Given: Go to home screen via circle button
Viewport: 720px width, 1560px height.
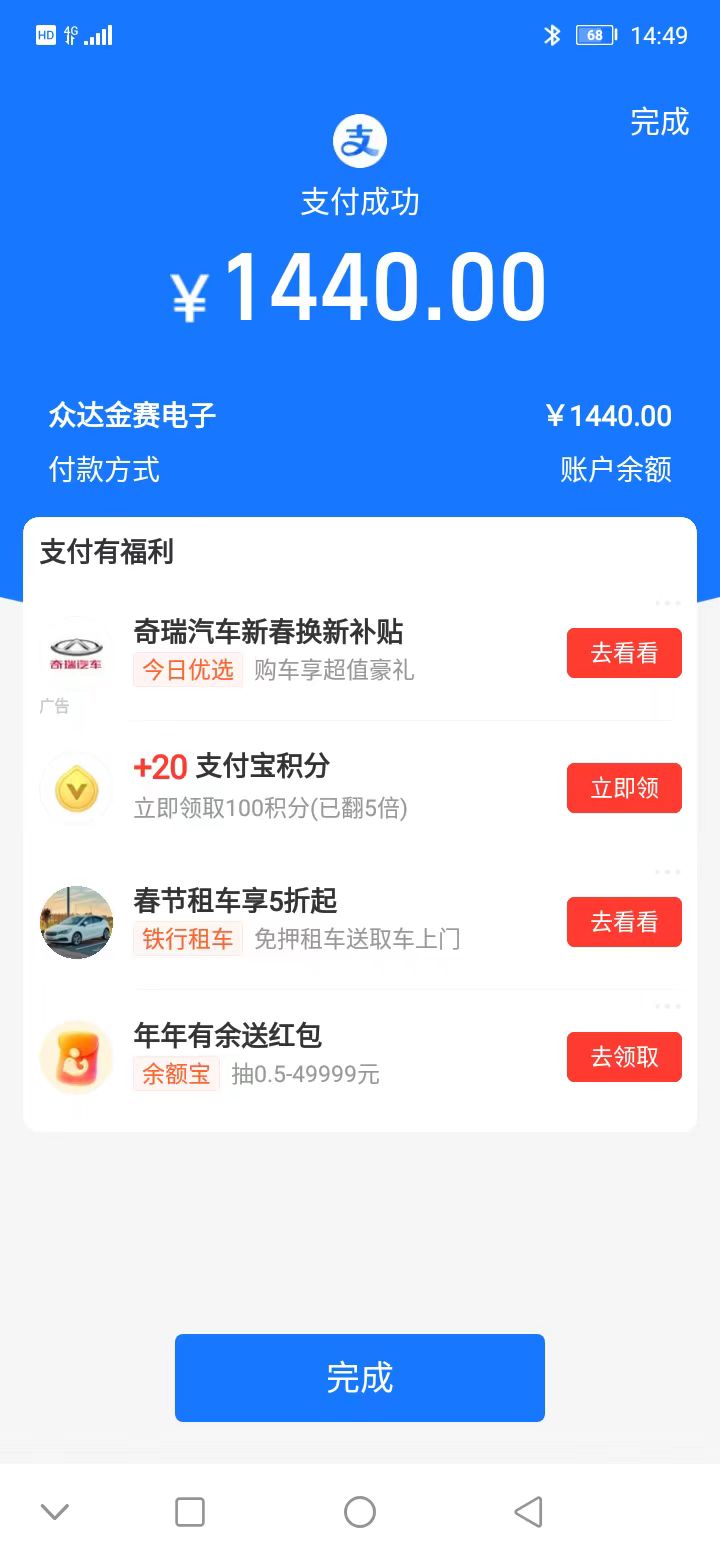Looking at the screenshot, I should [x=360, y=1511].
